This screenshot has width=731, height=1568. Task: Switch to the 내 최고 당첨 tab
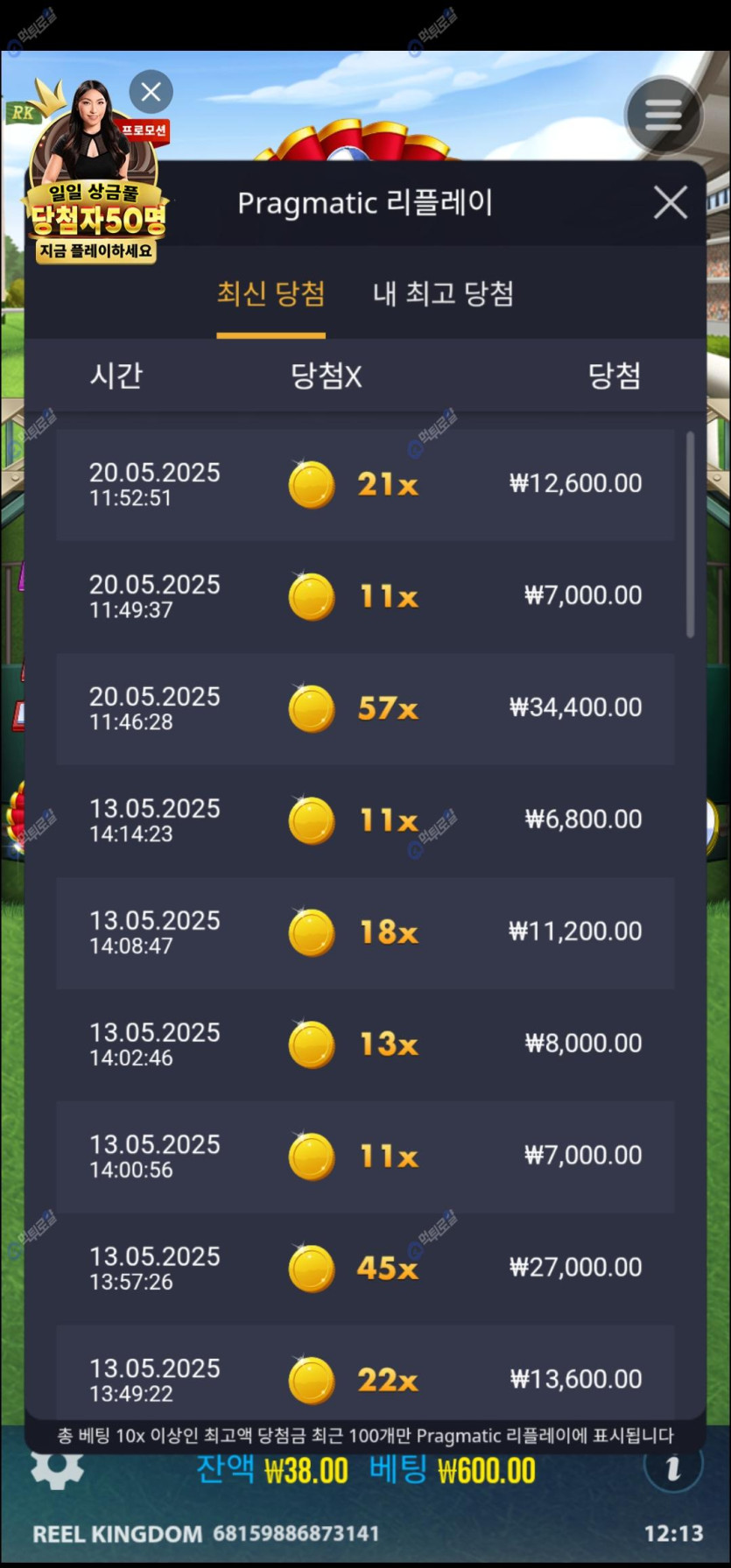tap(443, 293)
